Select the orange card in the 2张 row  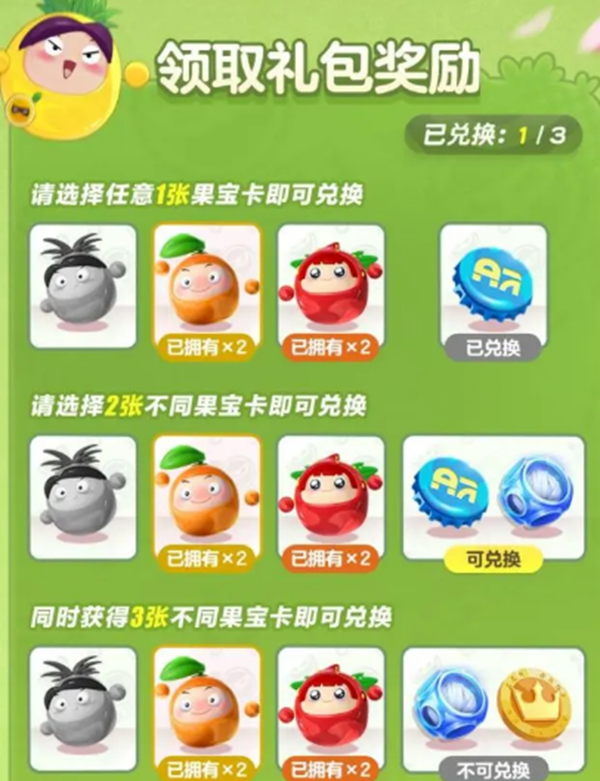click(x=206, y=497)
